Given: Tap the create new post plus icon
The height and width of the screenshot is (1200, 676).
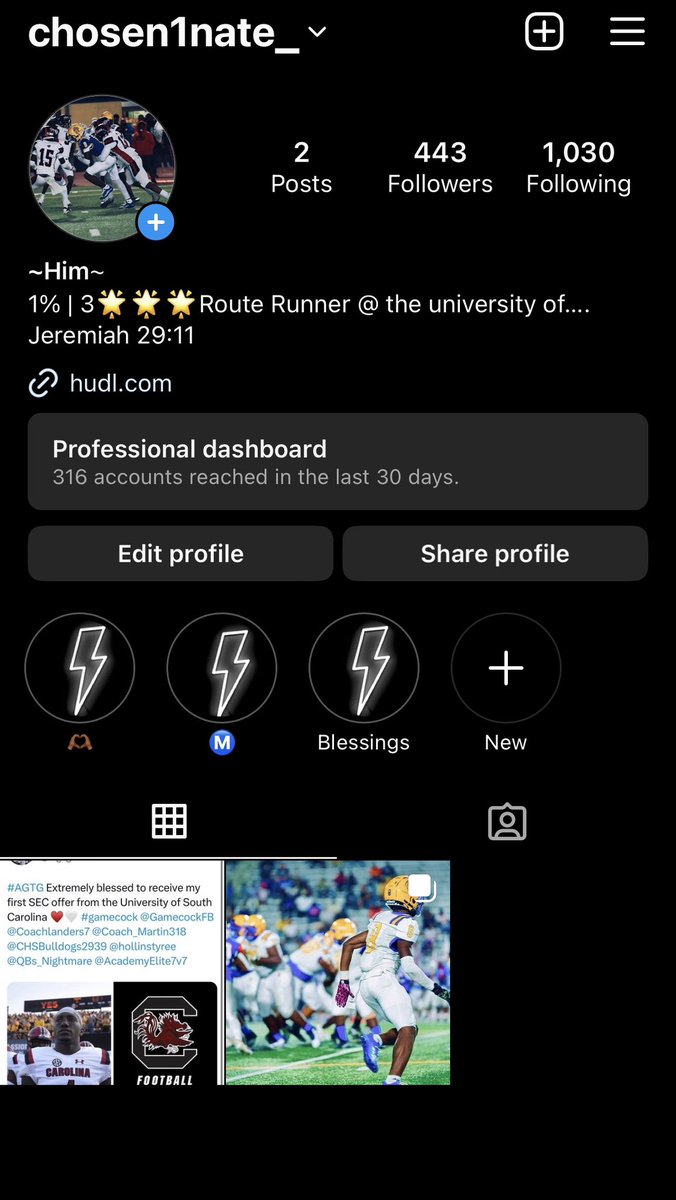Looking at the screenshot, I should (544, 32).
